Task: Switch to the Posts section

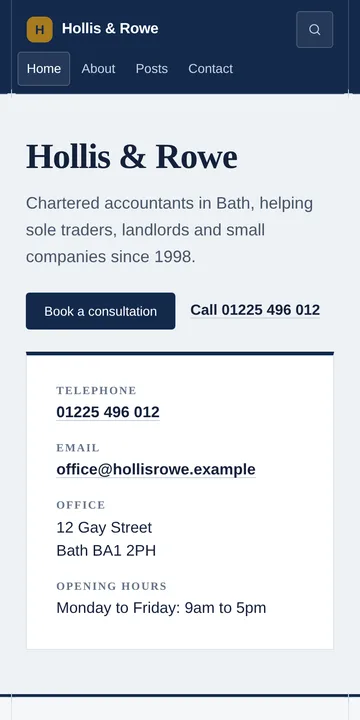Action: [x=152, y=69]
